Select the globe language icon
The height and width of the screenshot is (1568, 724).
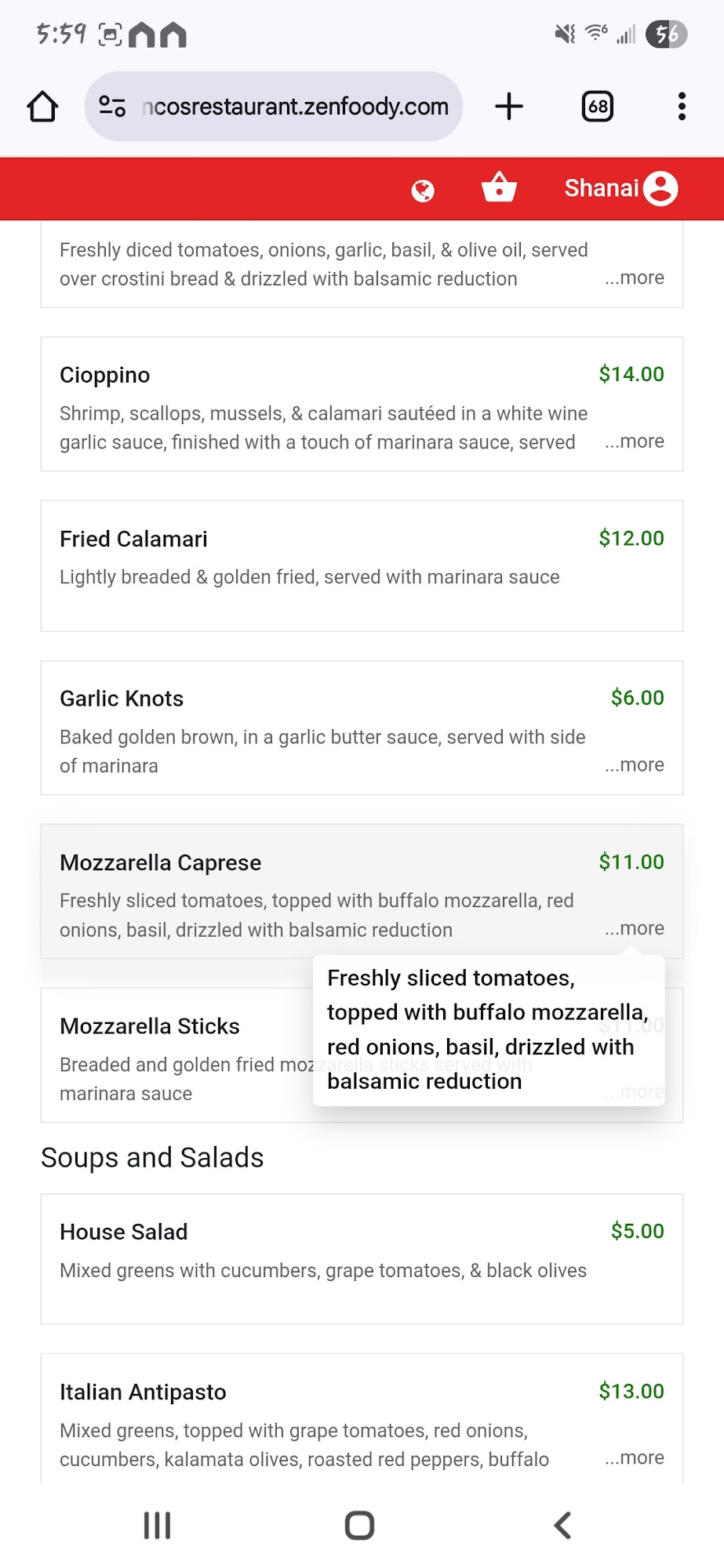click(x=424, y=189)
